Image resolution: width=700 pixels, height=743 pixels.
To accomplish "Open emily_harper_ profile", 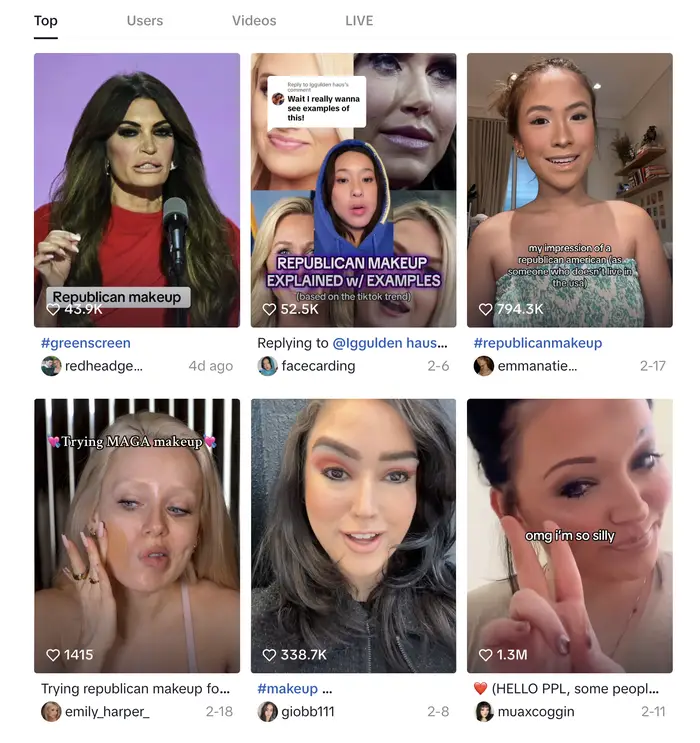I will (106, 712).
